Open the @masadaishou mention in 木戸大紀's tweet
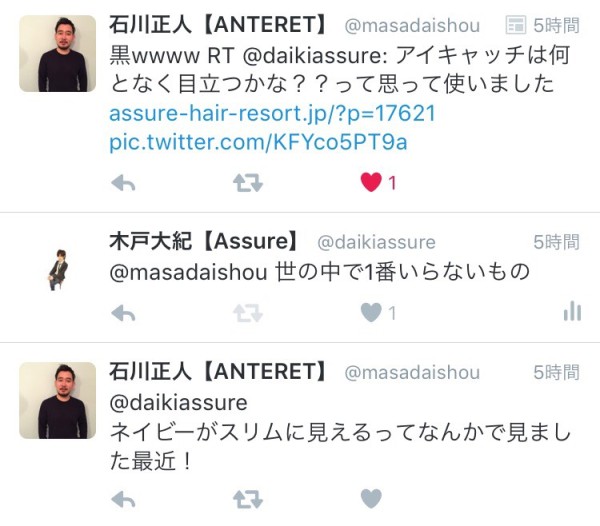The width and height of the screenshot is (600, 526). [x=189, y=271]
